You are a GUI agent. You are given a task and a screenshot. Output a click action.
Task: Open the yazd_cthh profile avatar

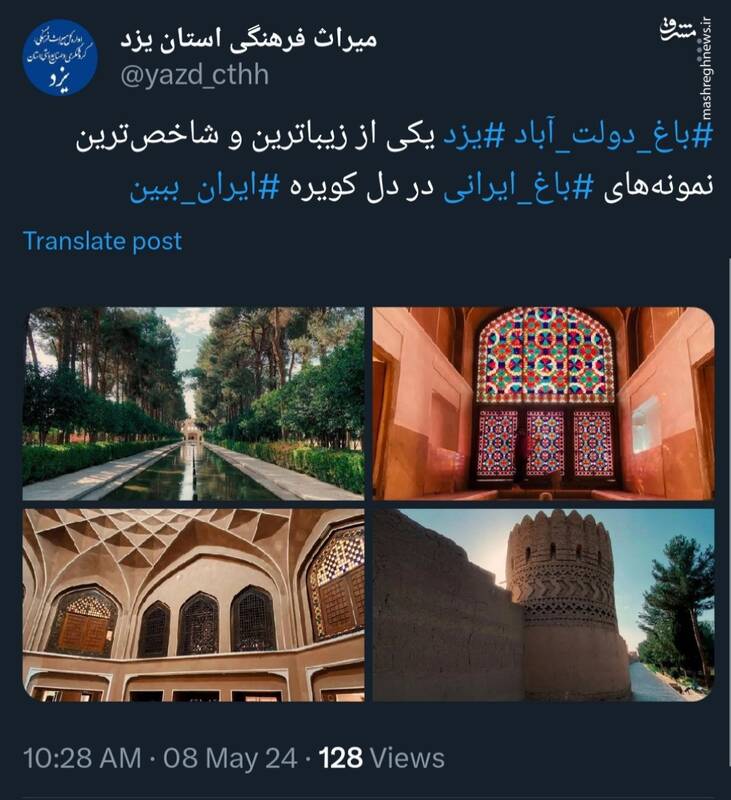pos(58,57)
